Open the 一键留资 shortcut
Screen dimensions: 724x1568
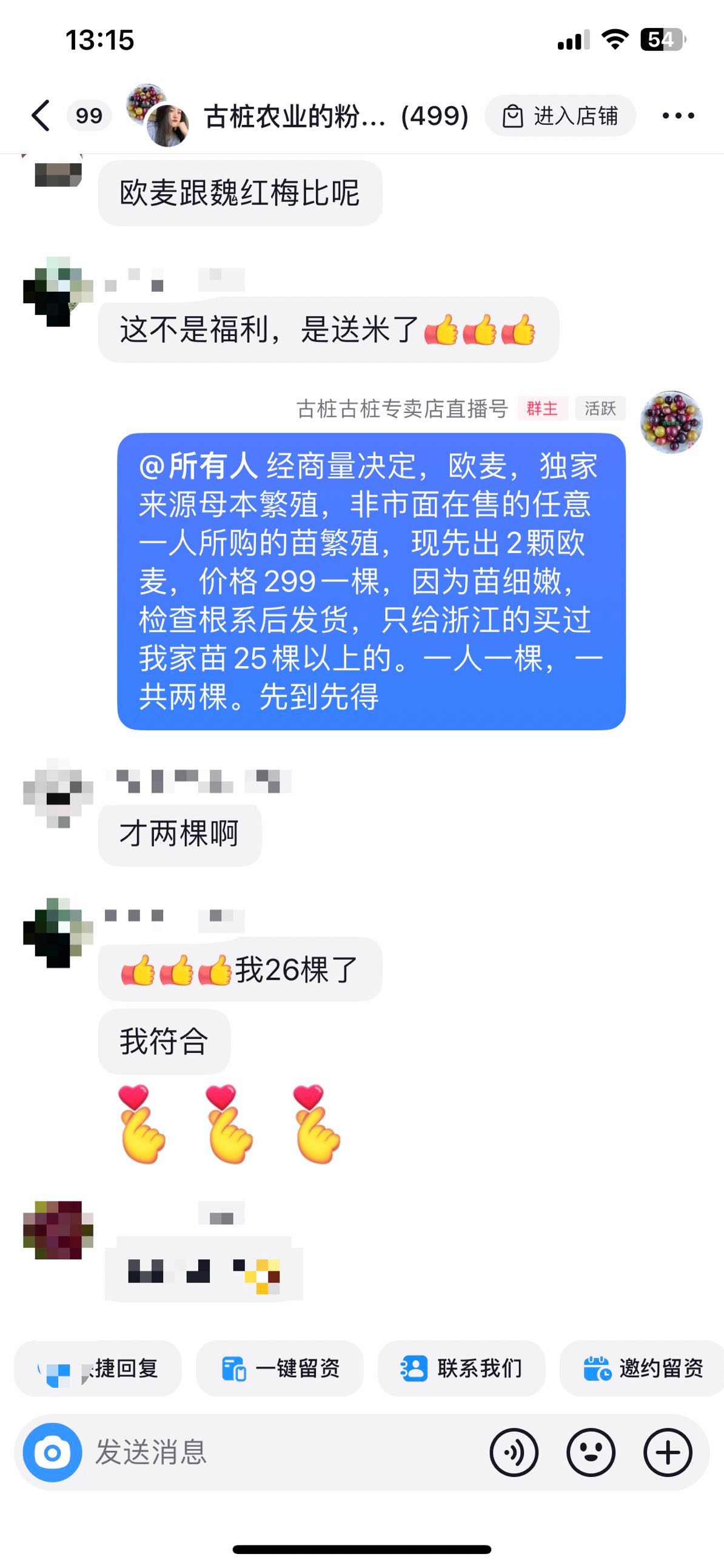click(x=280, y=1368)
